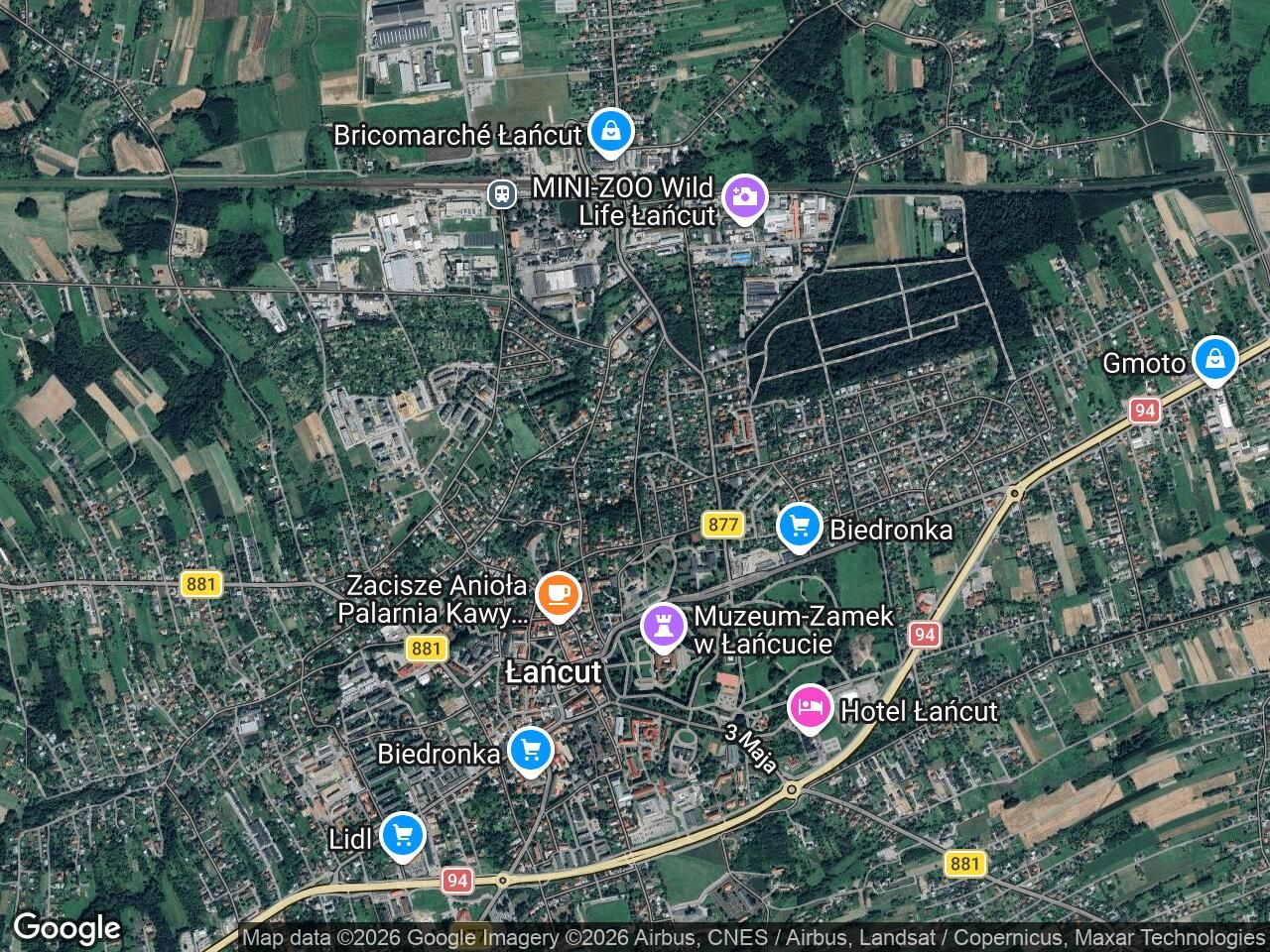This screenshot has width=1270, height=952.
Task: Select the MINI-ZOO Wild Life Łańcut marker
Action: 744,196
